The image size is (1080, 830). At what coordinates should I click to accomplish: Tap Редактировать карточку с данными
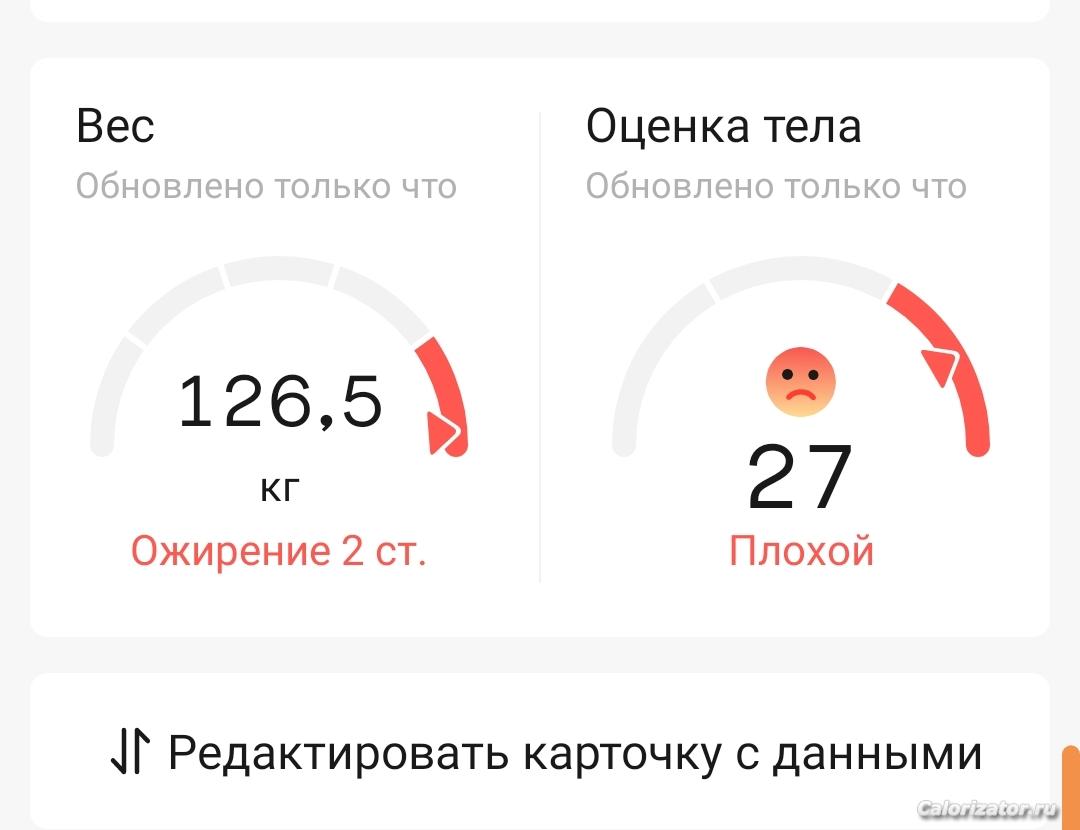[545, 753]
